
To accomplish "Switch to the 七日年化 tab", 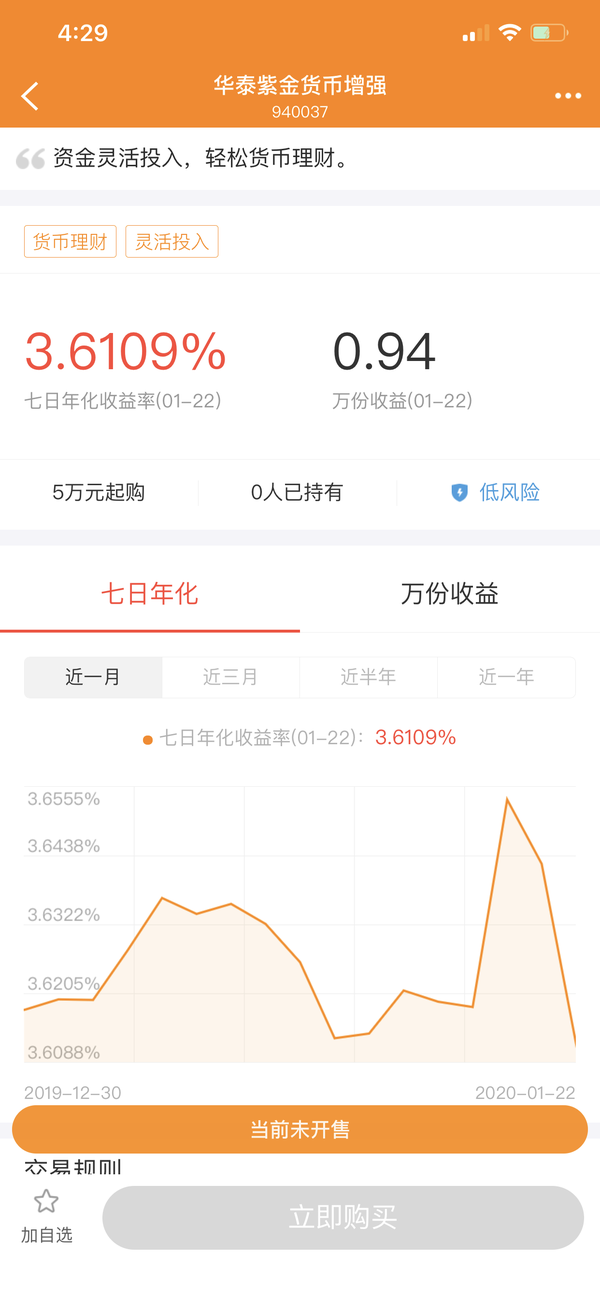I will 150,594.
